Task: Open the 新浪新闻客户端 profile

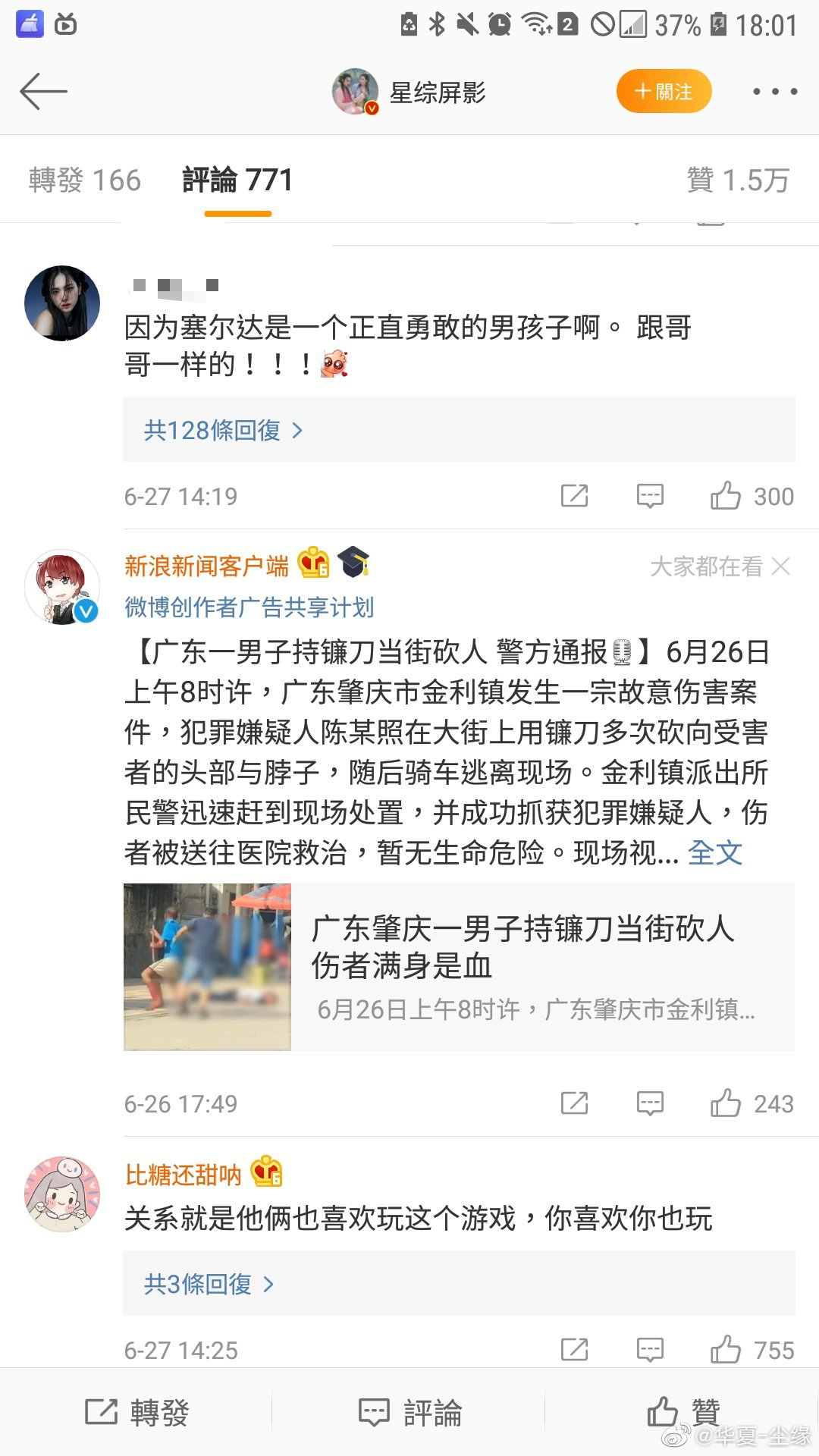Action: (206, 566)
